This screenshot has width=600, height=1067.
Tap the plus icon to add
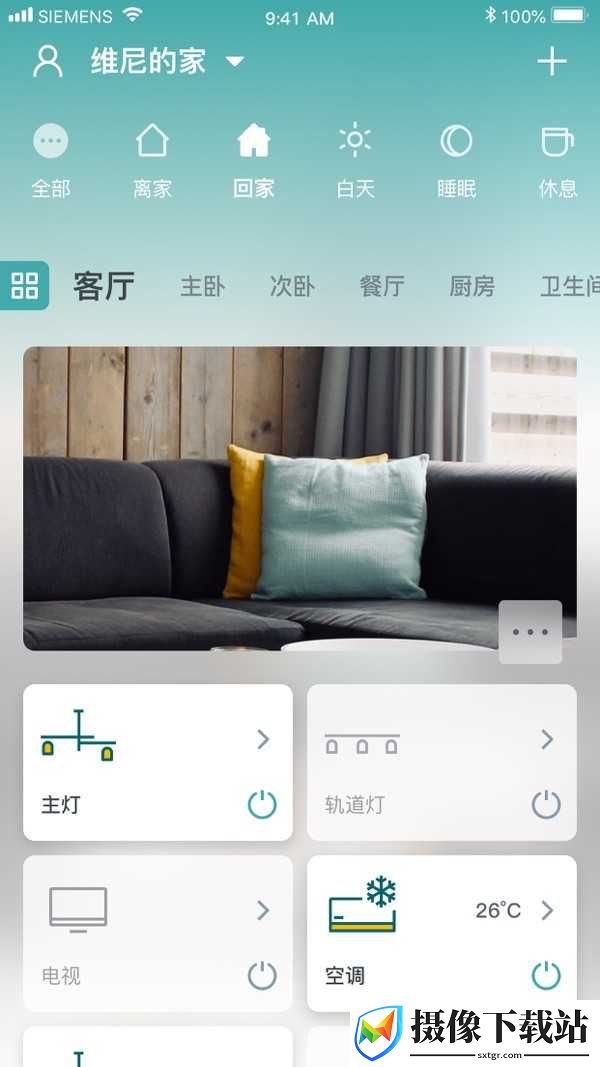point(552,62)
